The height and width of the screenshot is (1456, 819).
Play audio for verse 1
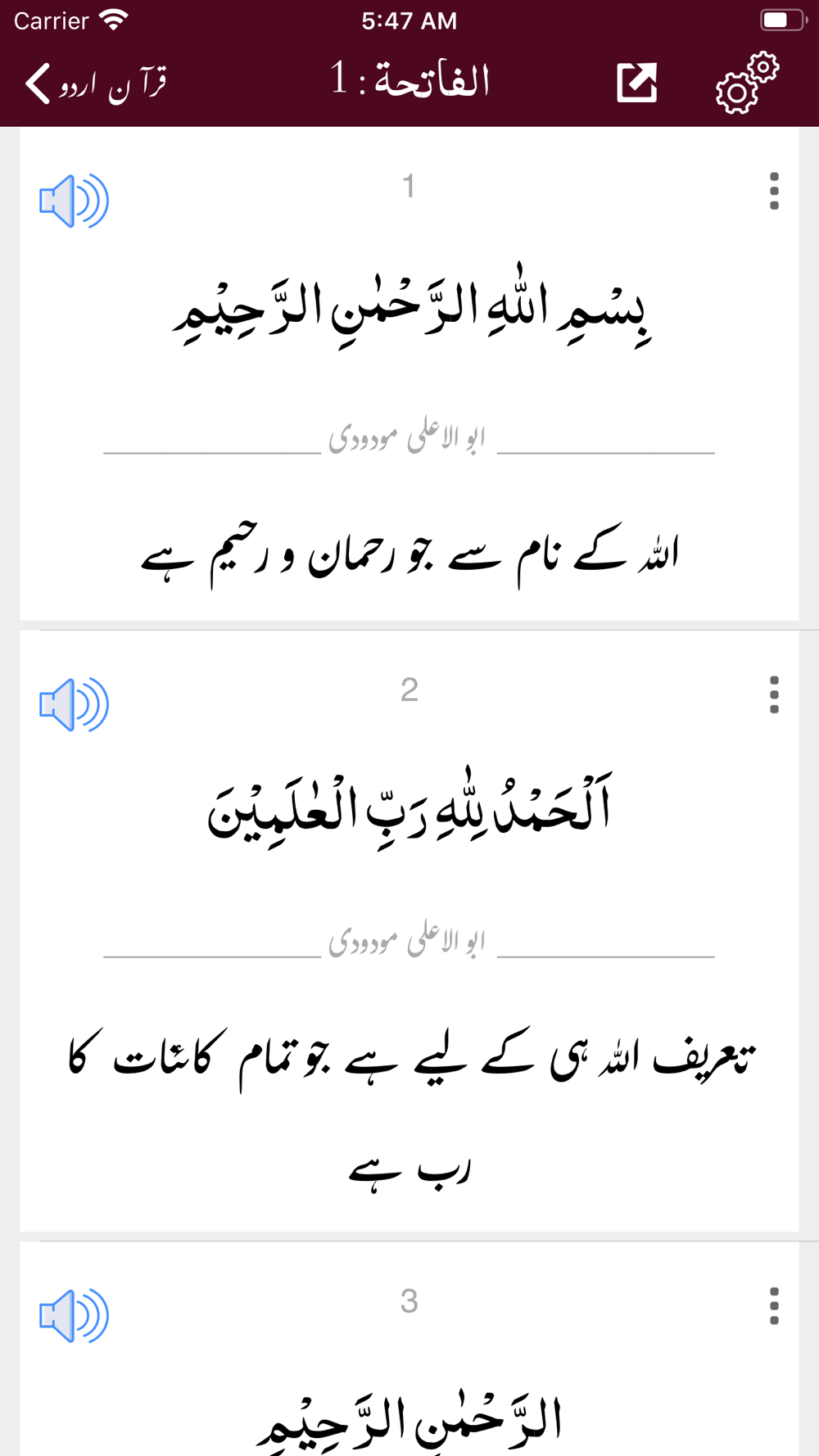[74, 201]
